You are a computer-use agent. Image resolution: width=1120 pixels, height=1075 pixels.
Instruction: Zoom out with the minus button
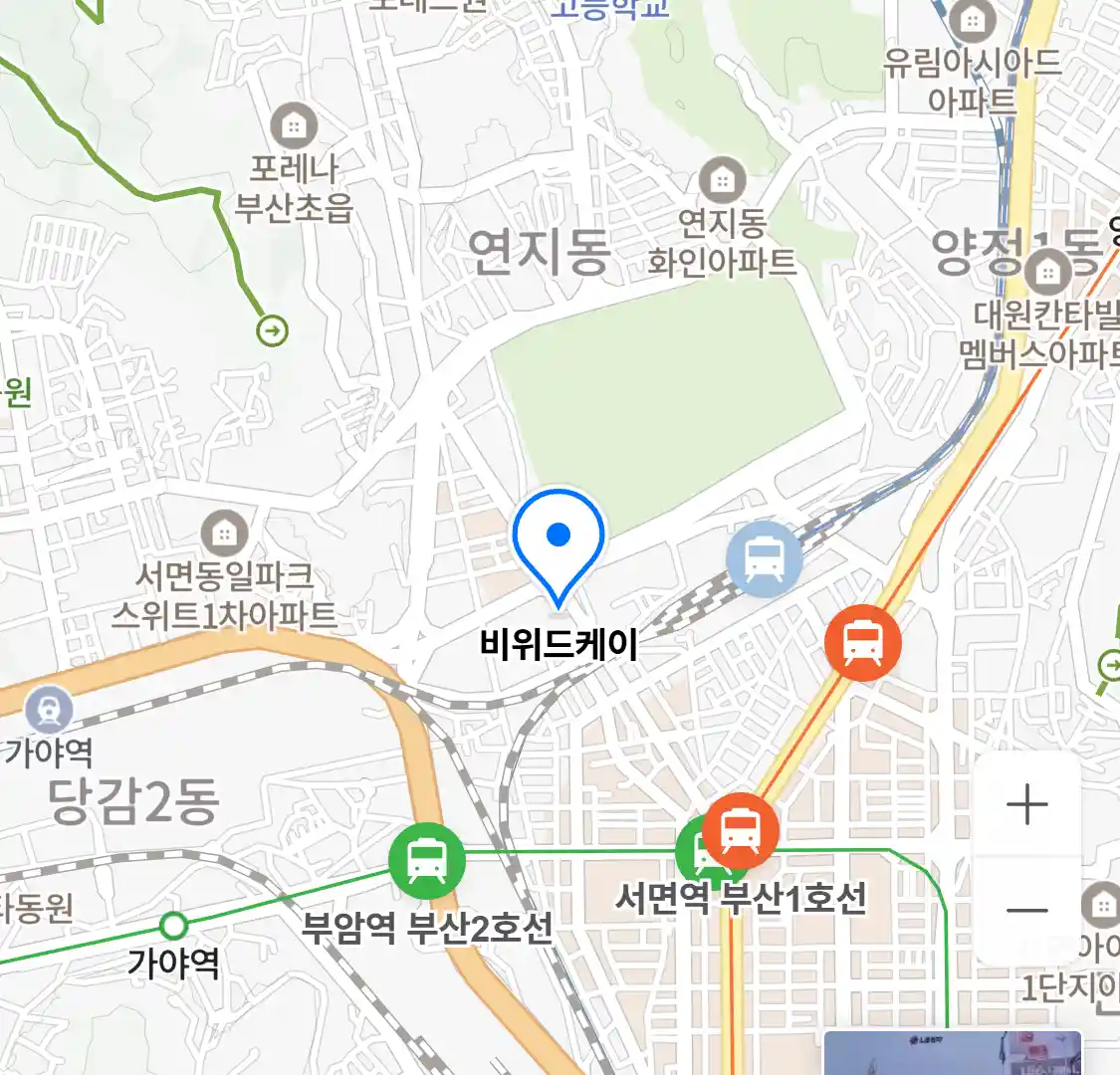[1026, 910]
